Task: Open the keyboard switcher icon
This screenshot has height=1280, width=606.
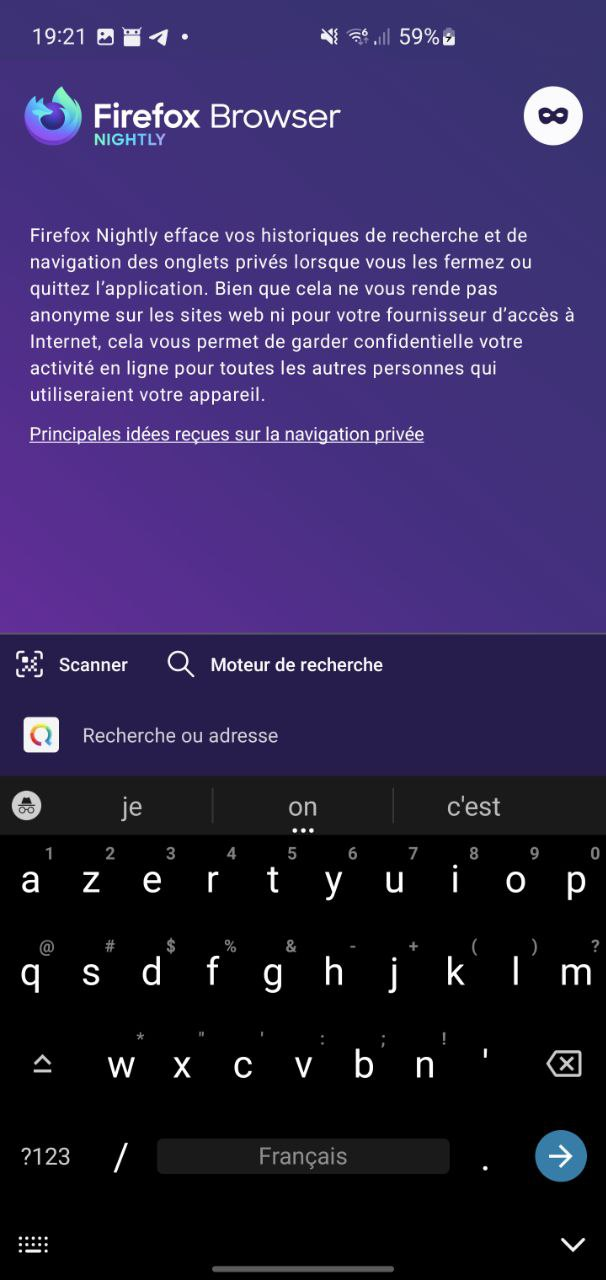Action: click(x=33, y=1244)
